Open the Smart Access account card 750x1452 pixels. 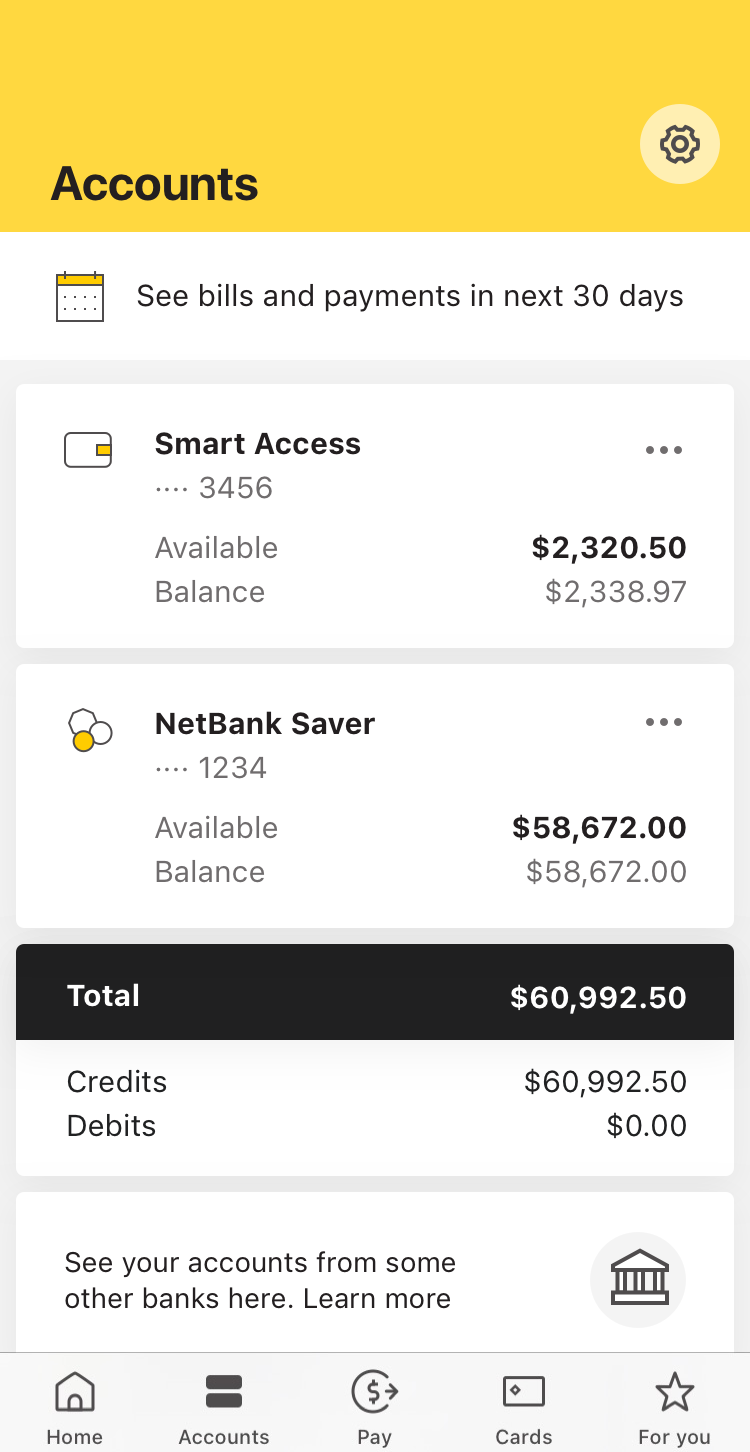375,516
